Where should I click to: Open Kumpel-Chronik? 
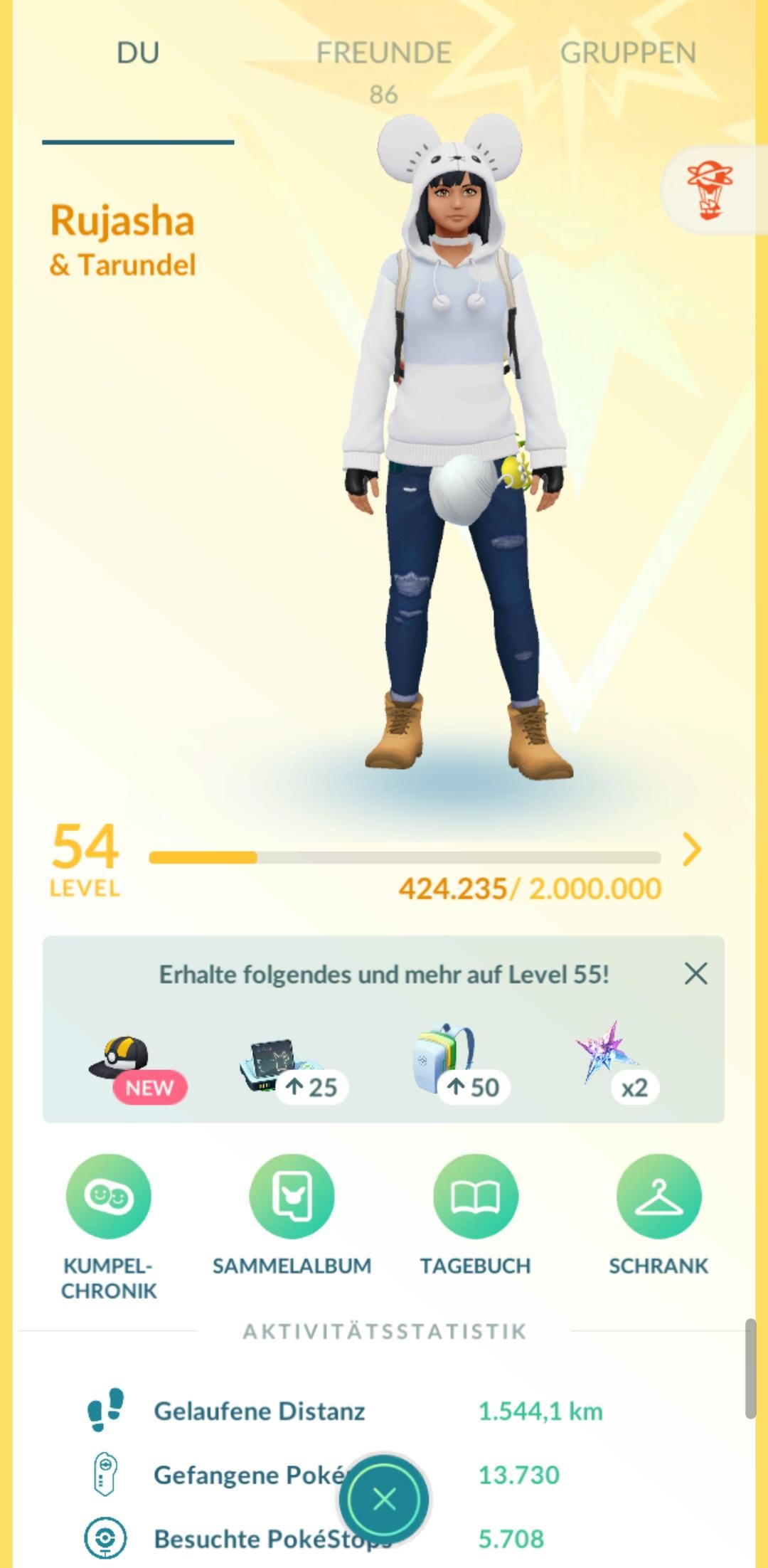click(x=109, y=1197)
